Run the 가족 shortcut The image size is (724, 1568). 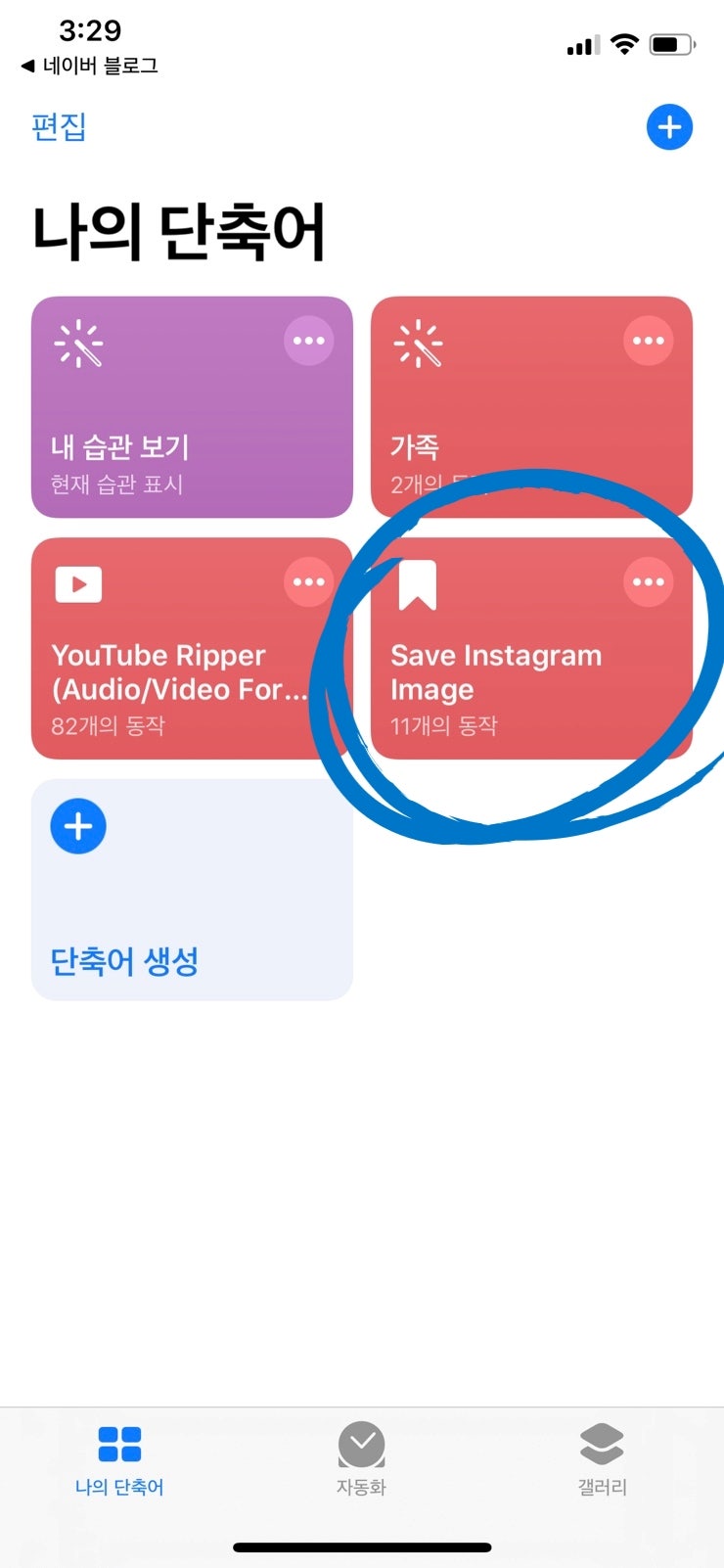point(531,407)
